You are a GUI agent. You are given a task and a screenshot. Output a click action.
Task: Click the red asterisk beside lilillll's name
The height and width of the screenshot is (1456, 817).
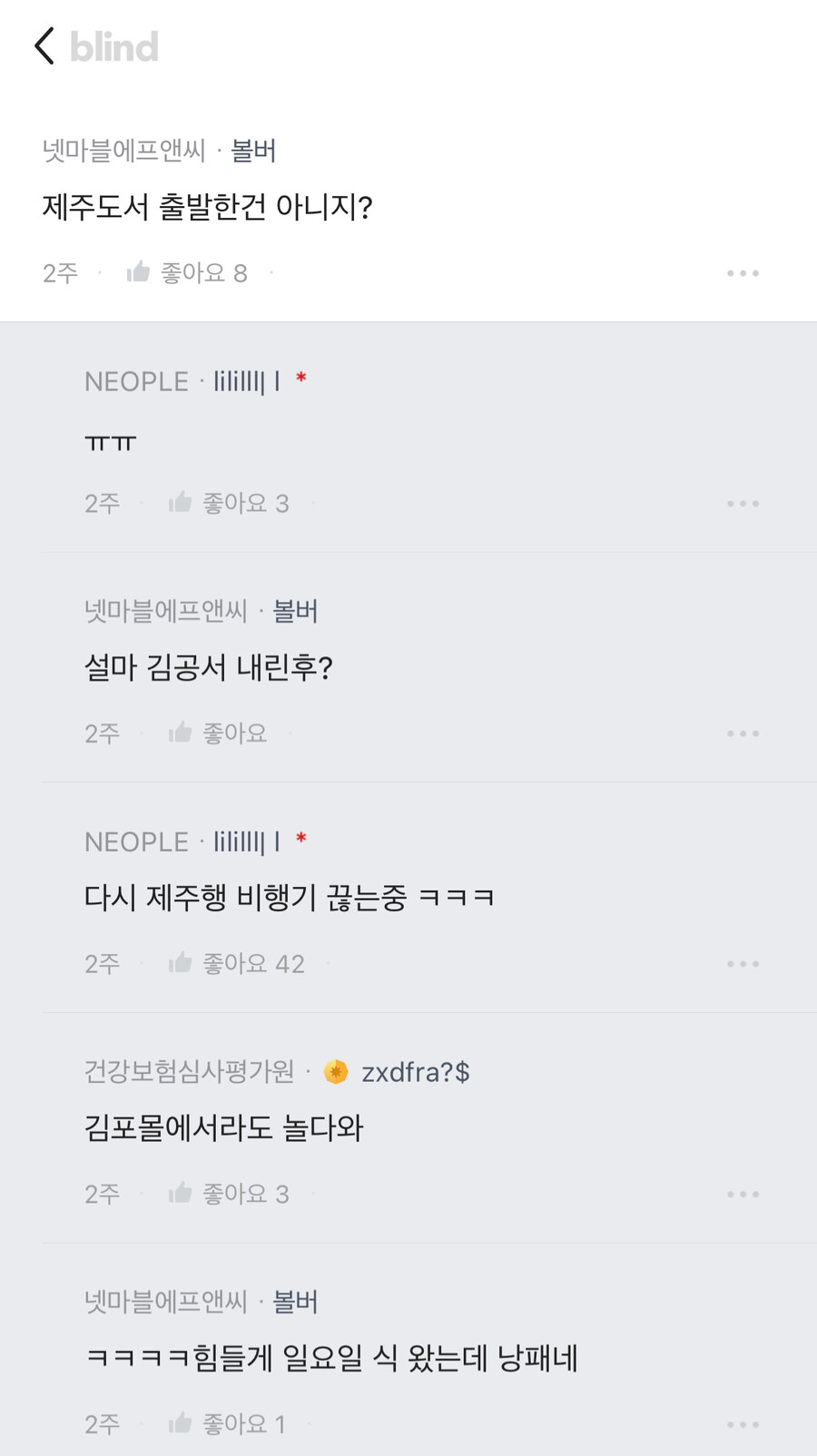(x=300, y=380)
